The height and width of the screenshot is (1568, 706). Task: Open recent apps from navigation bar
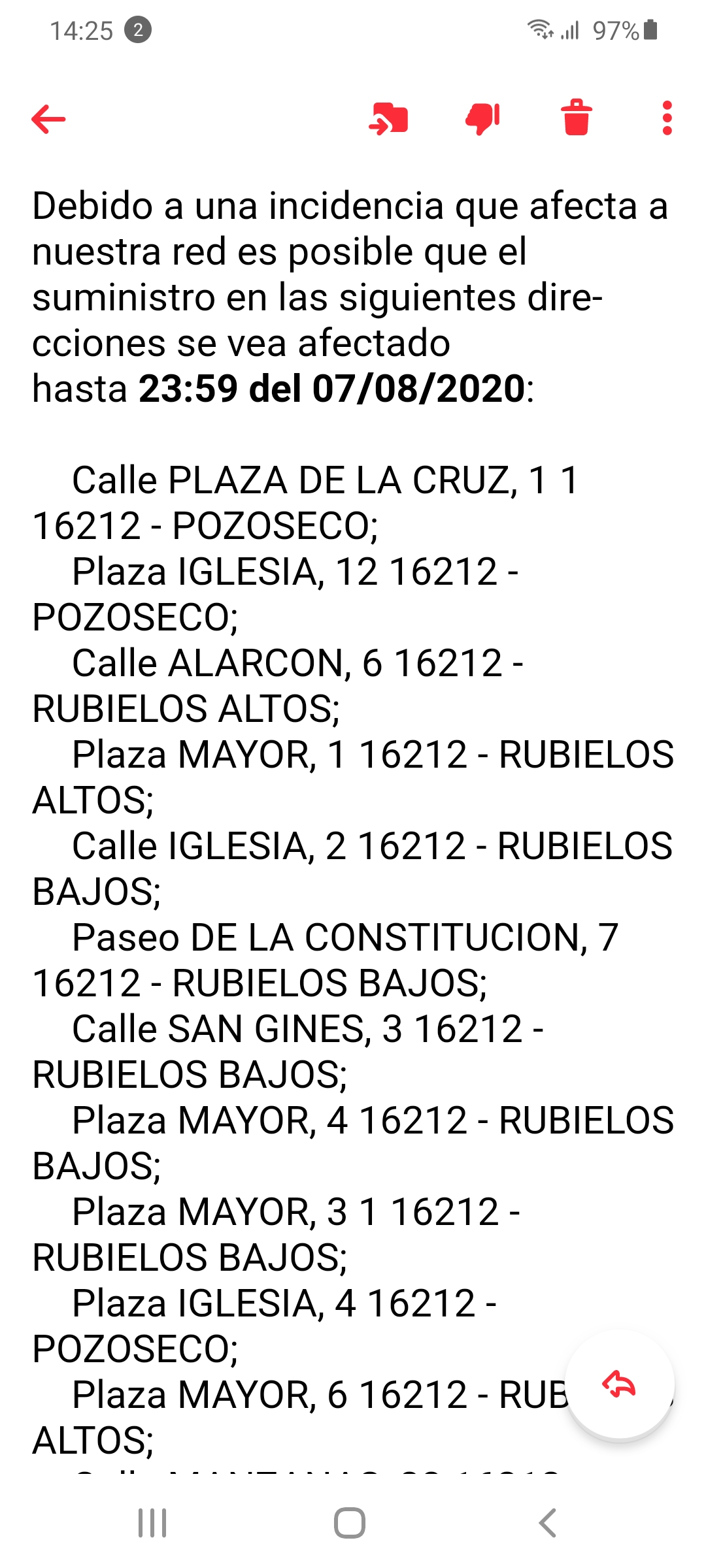(152, 1523)
